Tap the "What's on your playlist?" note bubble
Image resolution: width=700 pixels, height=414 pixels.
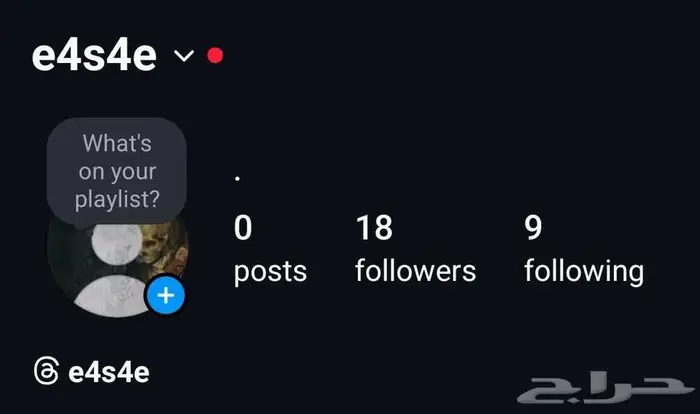tap(118, 171)
